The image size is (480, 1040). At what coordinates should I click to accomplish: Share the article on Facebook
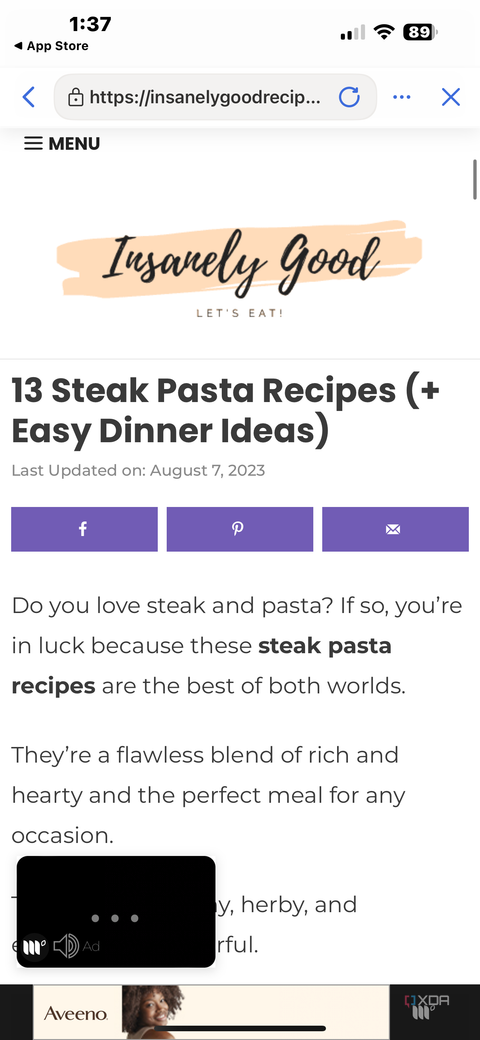pos(84,529)
